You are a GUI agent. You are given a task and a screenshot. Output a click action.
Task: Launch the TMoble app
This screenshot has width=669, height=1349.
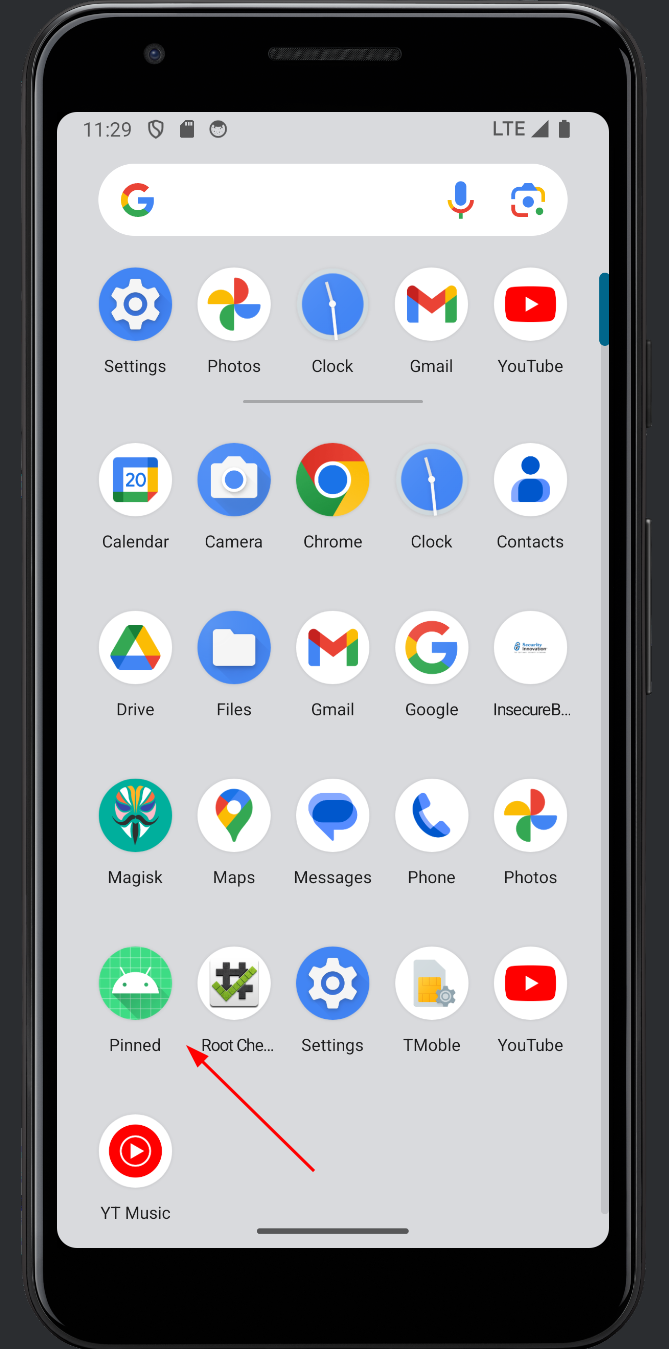pyautogui.click(x=431, y=985)
